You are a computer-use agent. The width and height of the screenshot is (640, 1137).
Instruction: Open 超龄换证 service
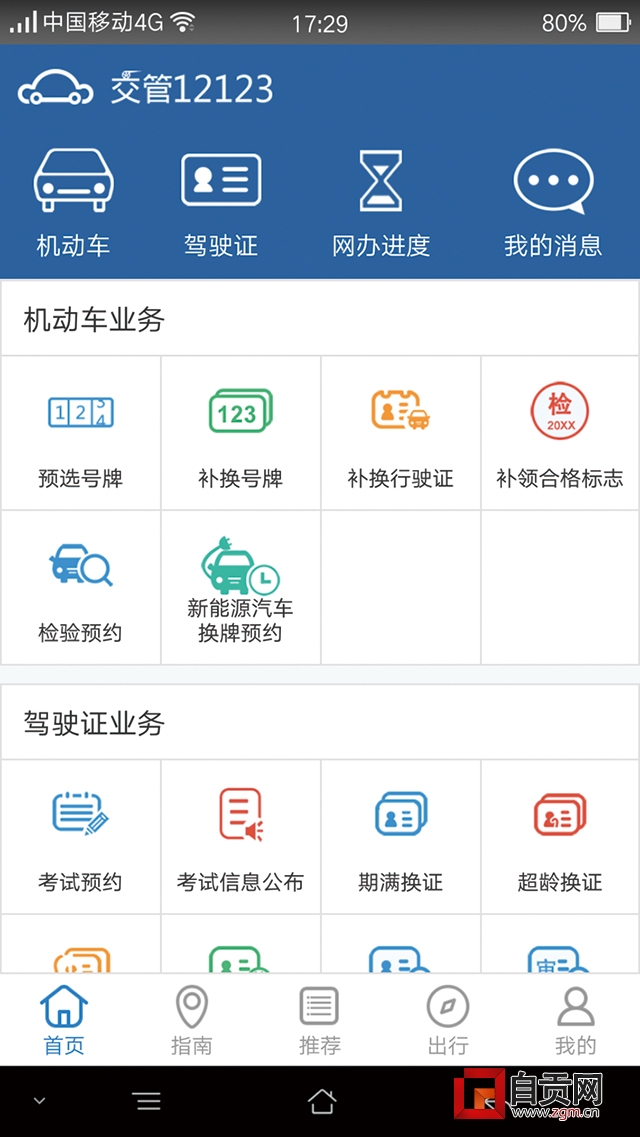pyautogui.click(x=560, y=837)
